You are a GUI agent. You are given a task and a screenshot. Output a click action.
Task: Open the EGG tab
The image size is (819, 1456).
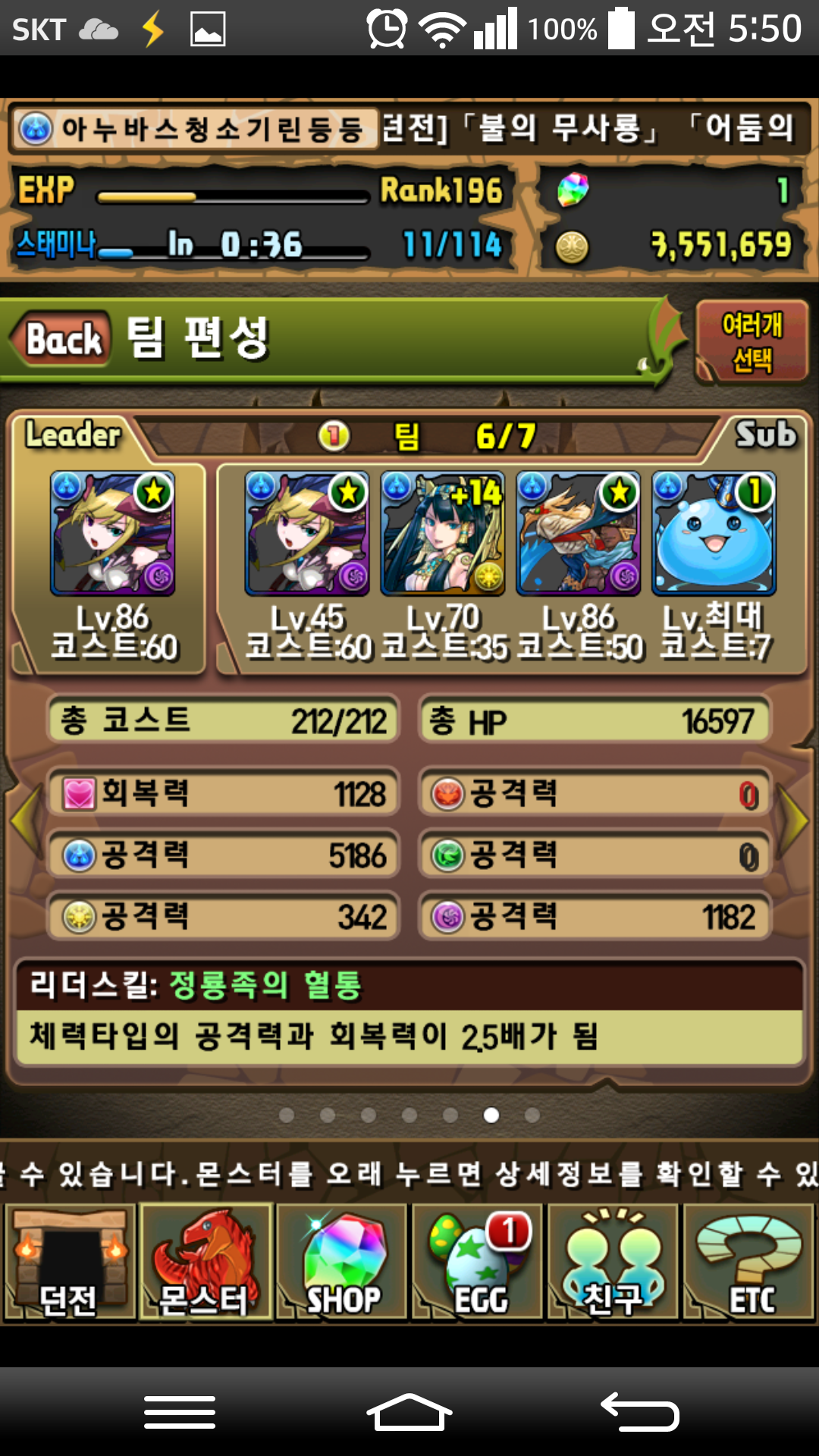click(478, 1263)
